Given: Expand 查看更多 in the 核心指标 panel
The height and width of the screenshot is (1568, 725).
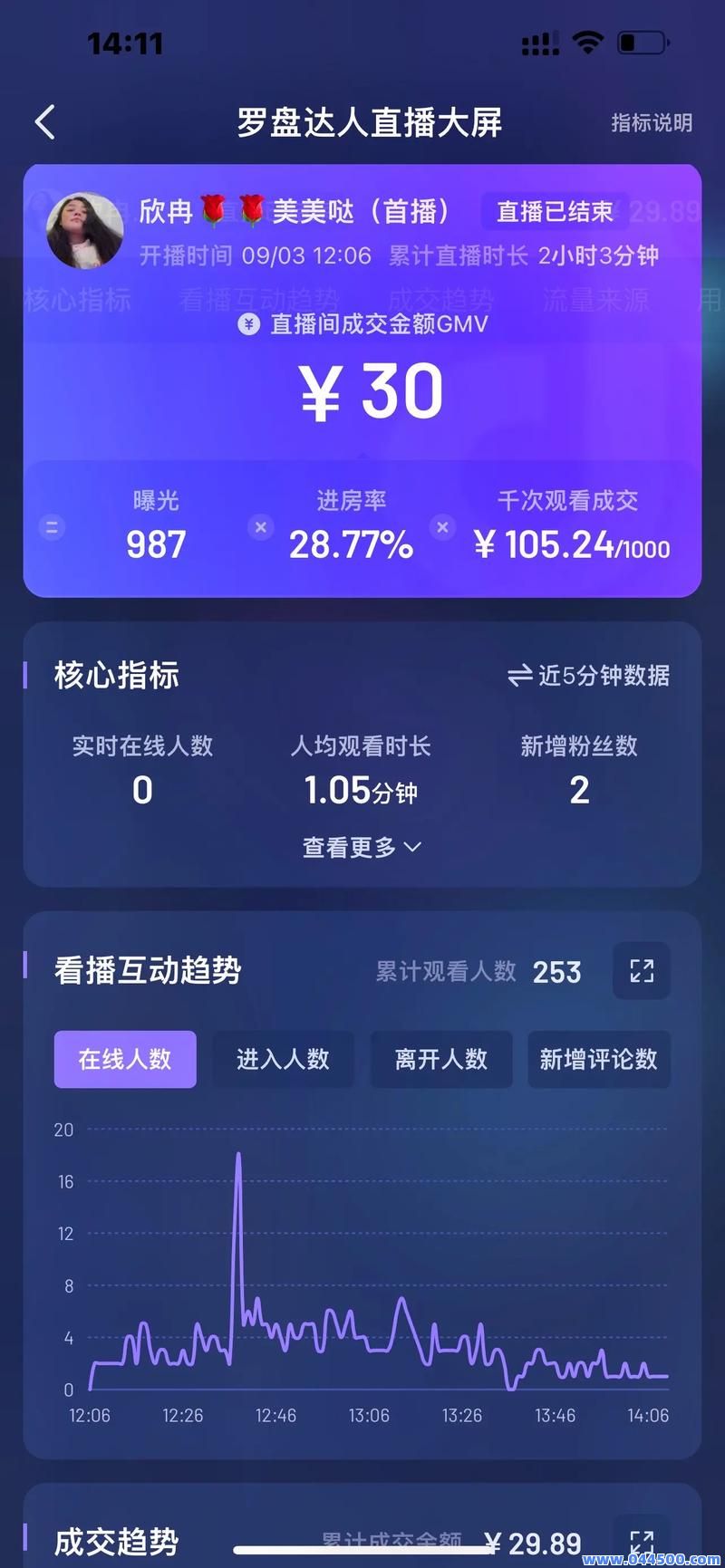Looking at the screenshot, I should pos(362,846).
